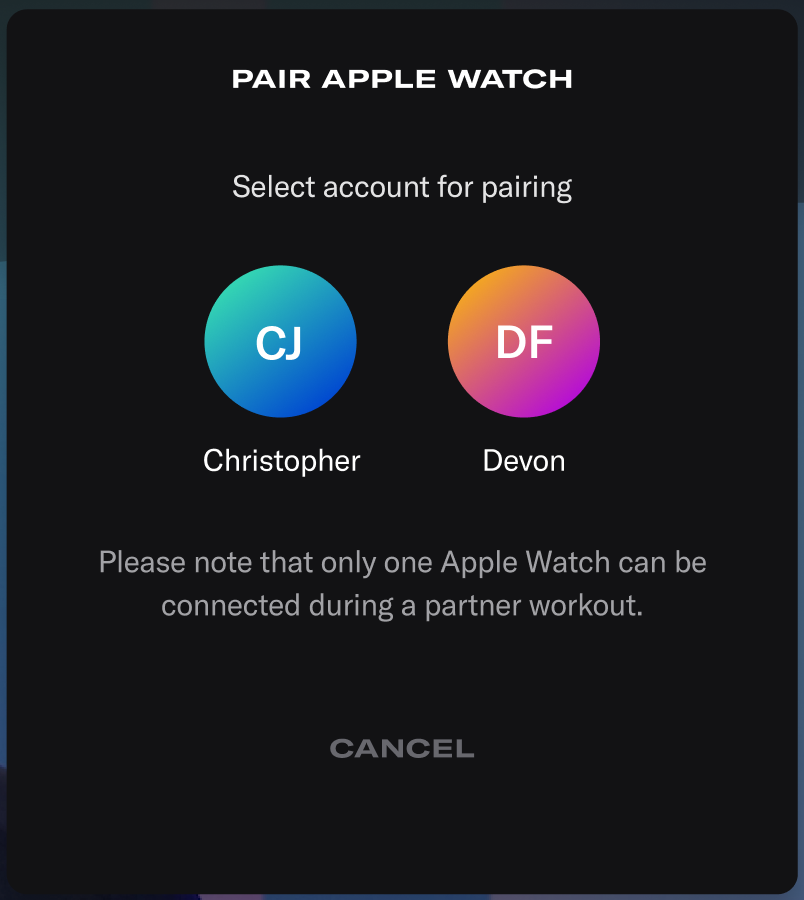Tap the orange-pink gradient profile circle

pos(523,341)
